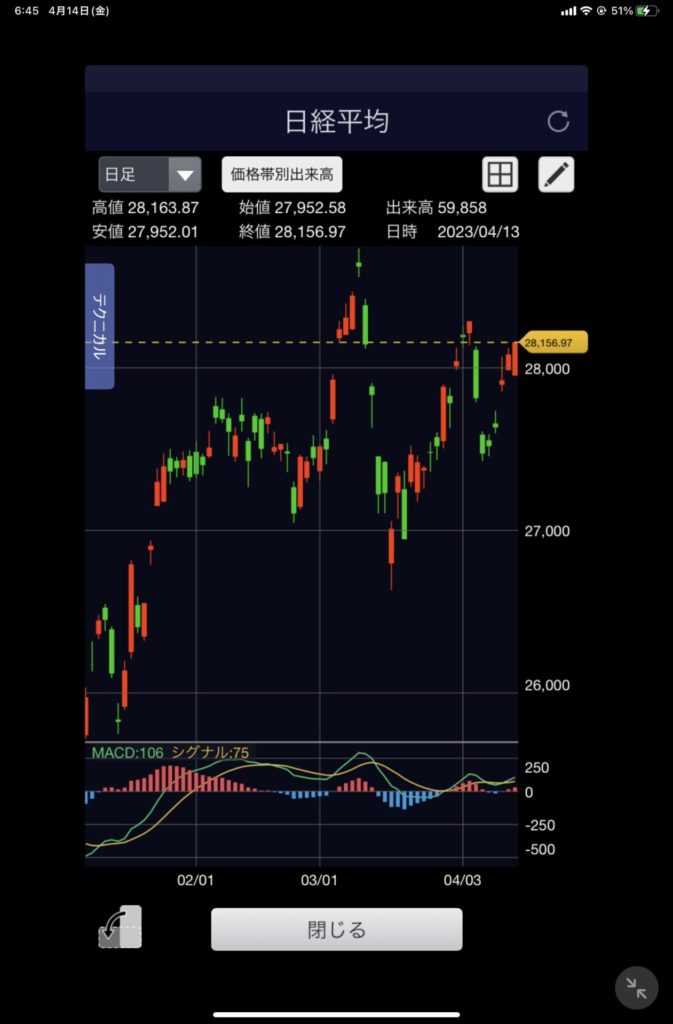The image size is (673, 1024).
Task: Open the grid layout icon
Action: click(500, 175)
